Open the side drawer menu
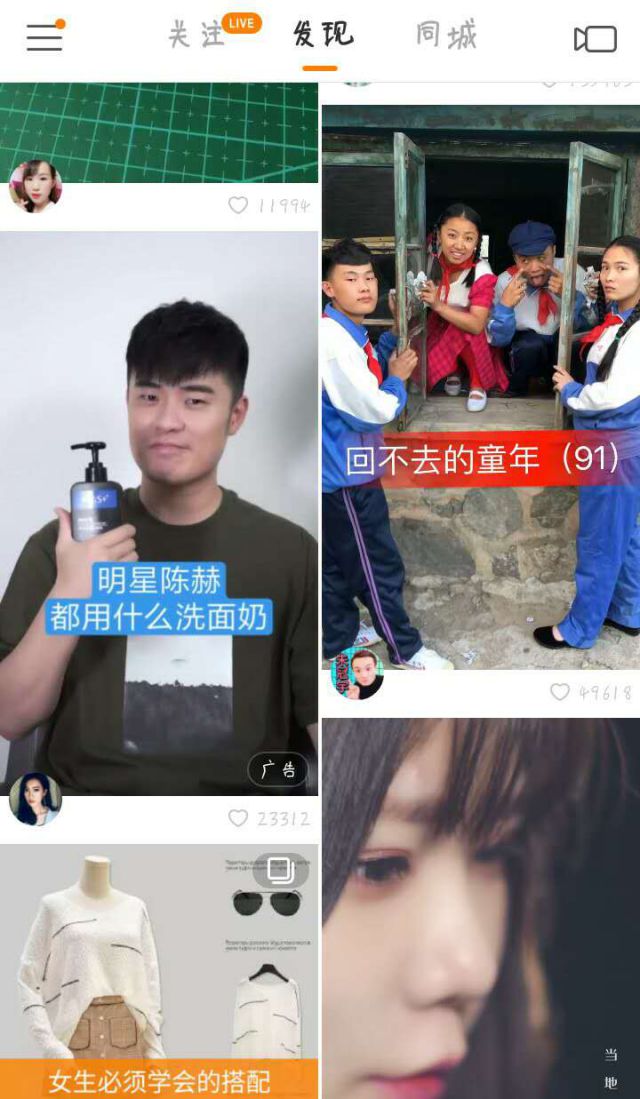Screen dimensions: 640x1099 [45, 37]
